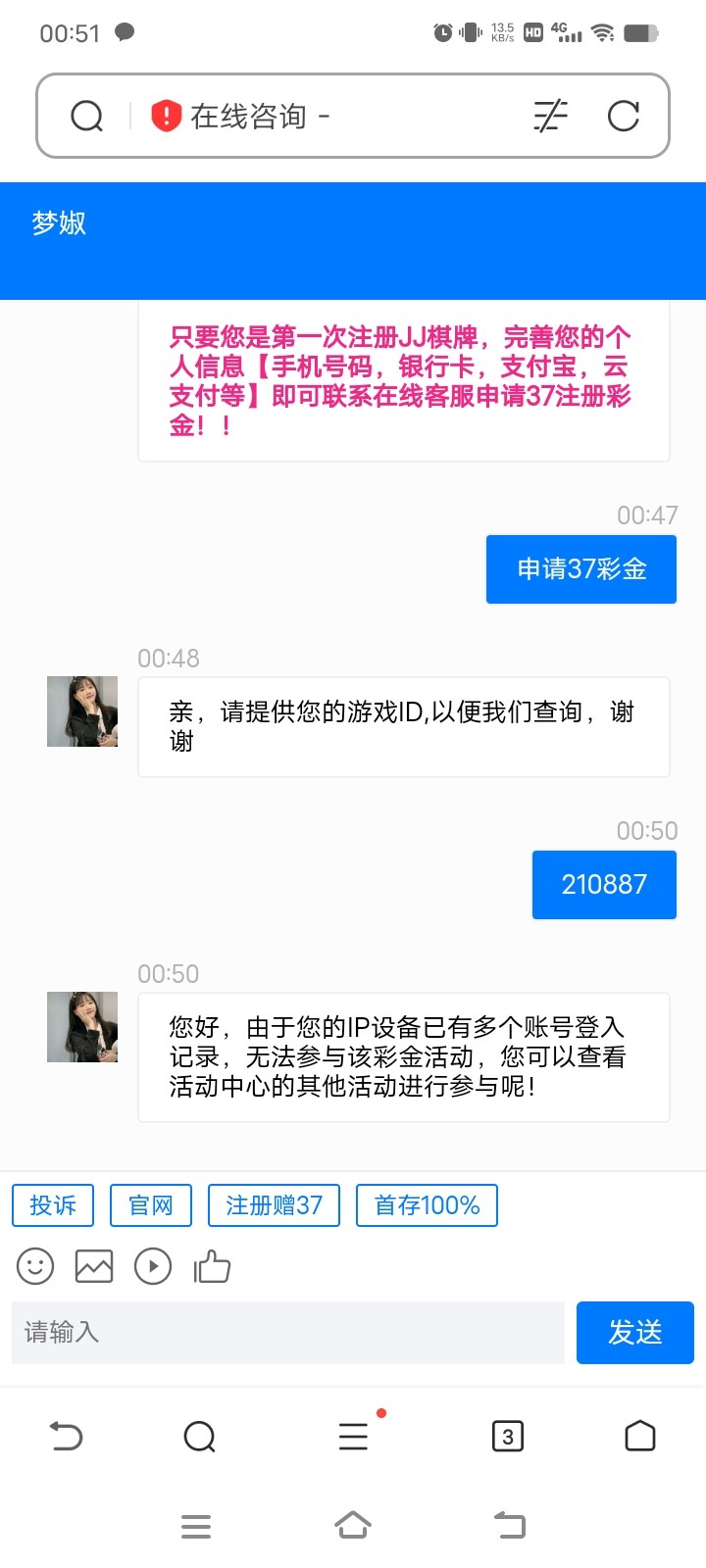Image resolution: width=706 pixels, height=1568 pixels.
Task: Tap the 梦媱 chat header title
Action: pos(59,224)
